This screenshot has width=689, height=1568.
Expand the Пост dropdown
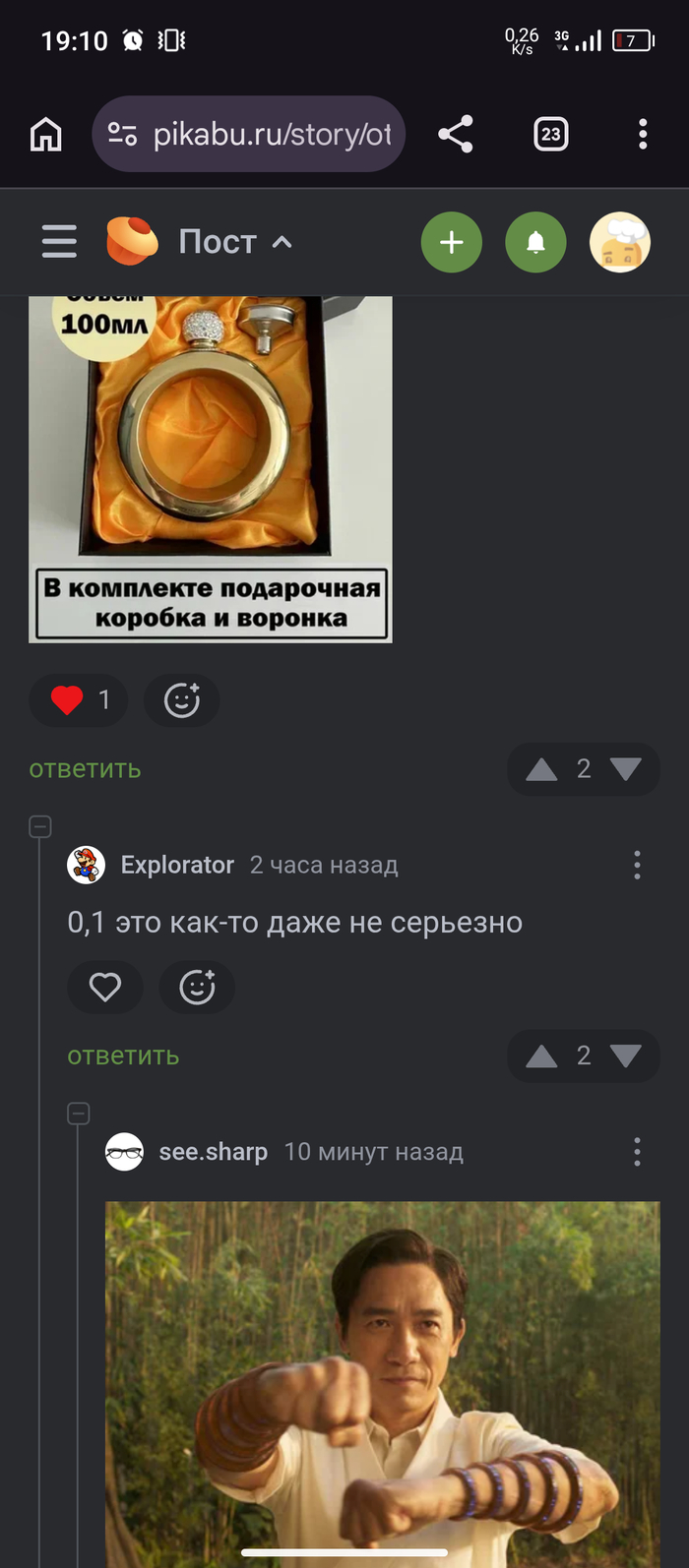tap(235, 241)
